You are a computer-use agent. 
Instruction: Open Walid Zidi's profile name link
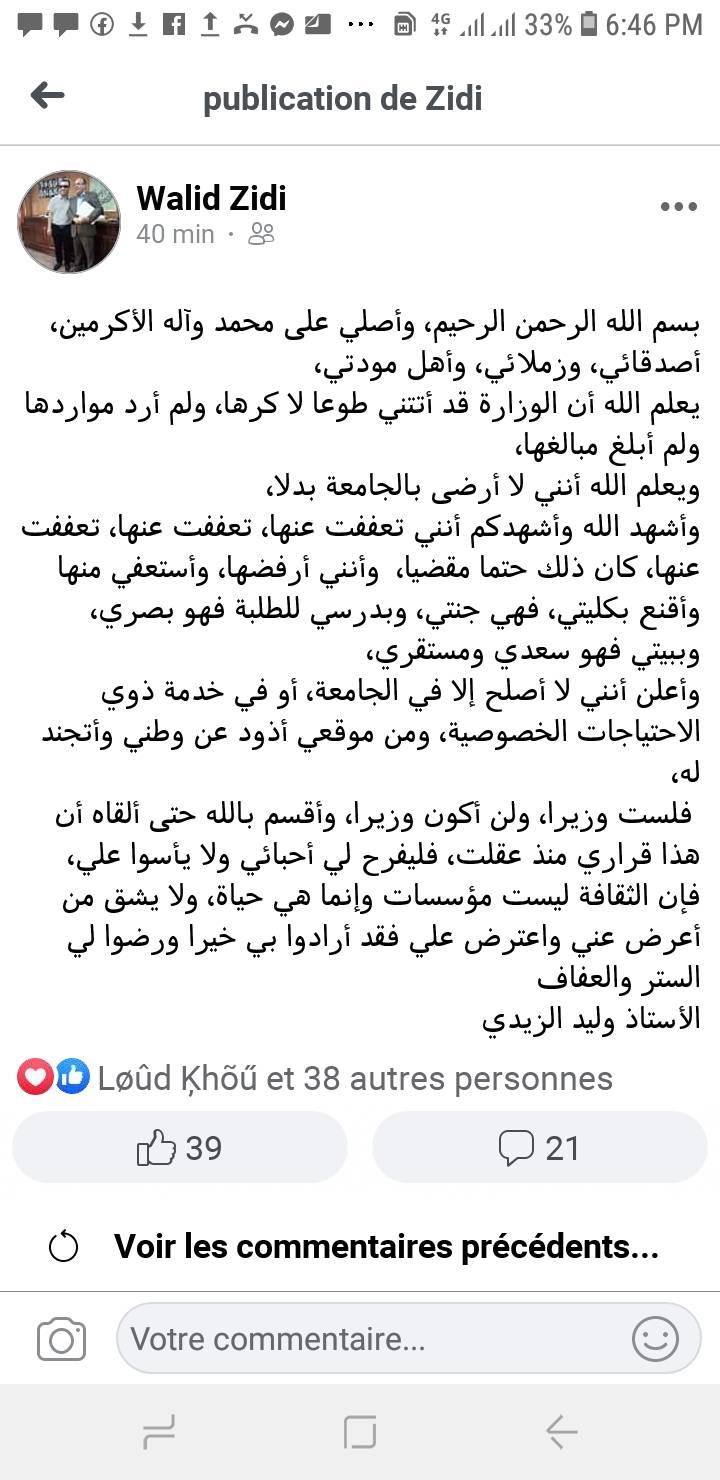tap(211, 198)
